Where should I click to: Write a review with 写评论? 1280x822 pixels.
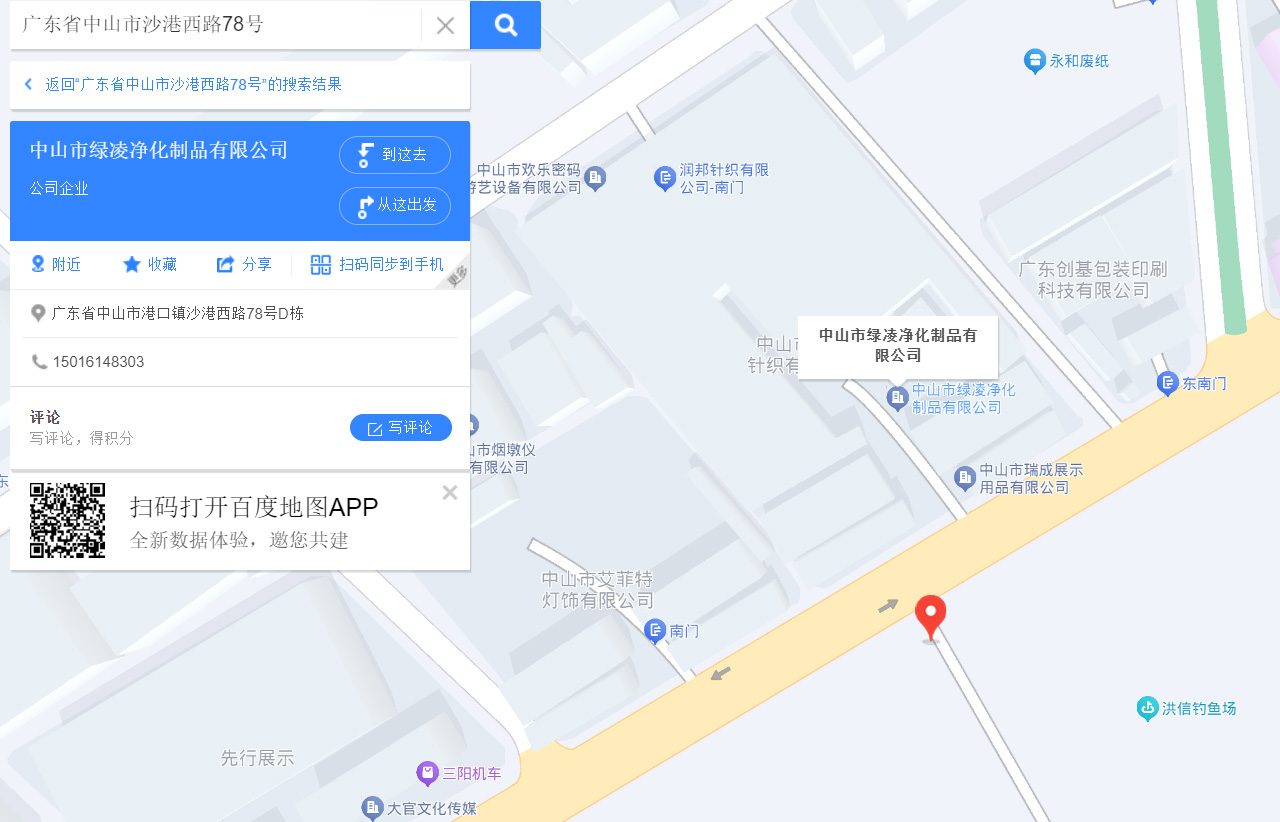pos(400,428)
